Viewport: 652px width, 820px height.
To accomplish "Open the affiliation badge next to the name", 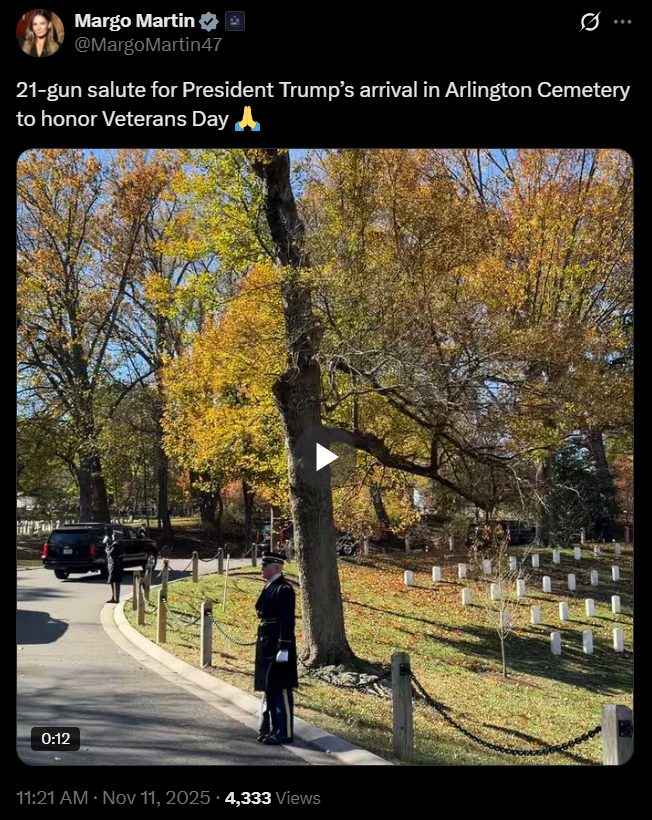I will click(x=235, y=21).
